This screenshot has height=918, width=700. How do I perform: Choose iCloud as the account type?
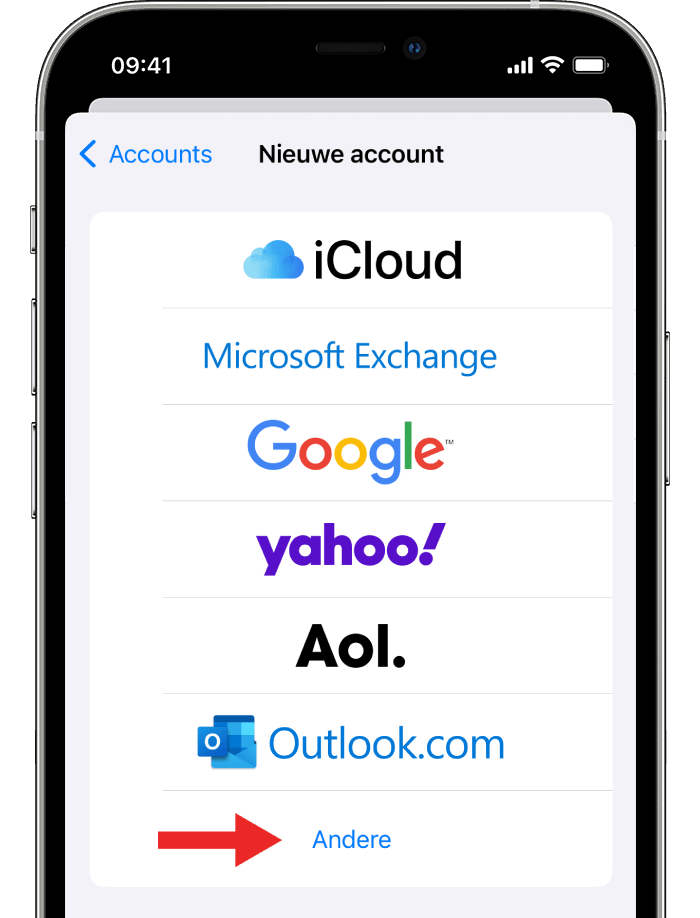352,260
